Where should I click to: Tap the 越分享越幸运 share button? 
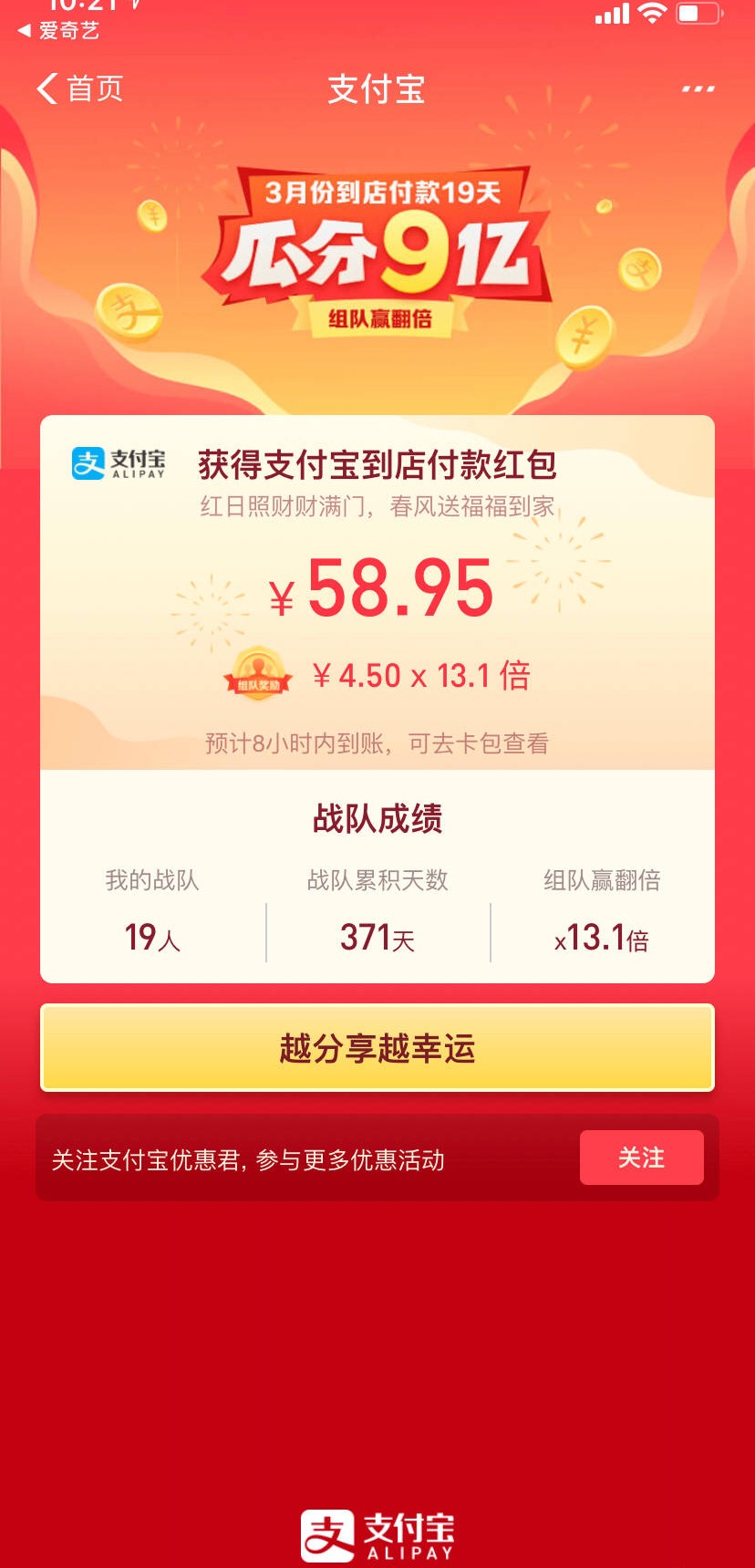pyautogui.click(x=377, y=1048)
